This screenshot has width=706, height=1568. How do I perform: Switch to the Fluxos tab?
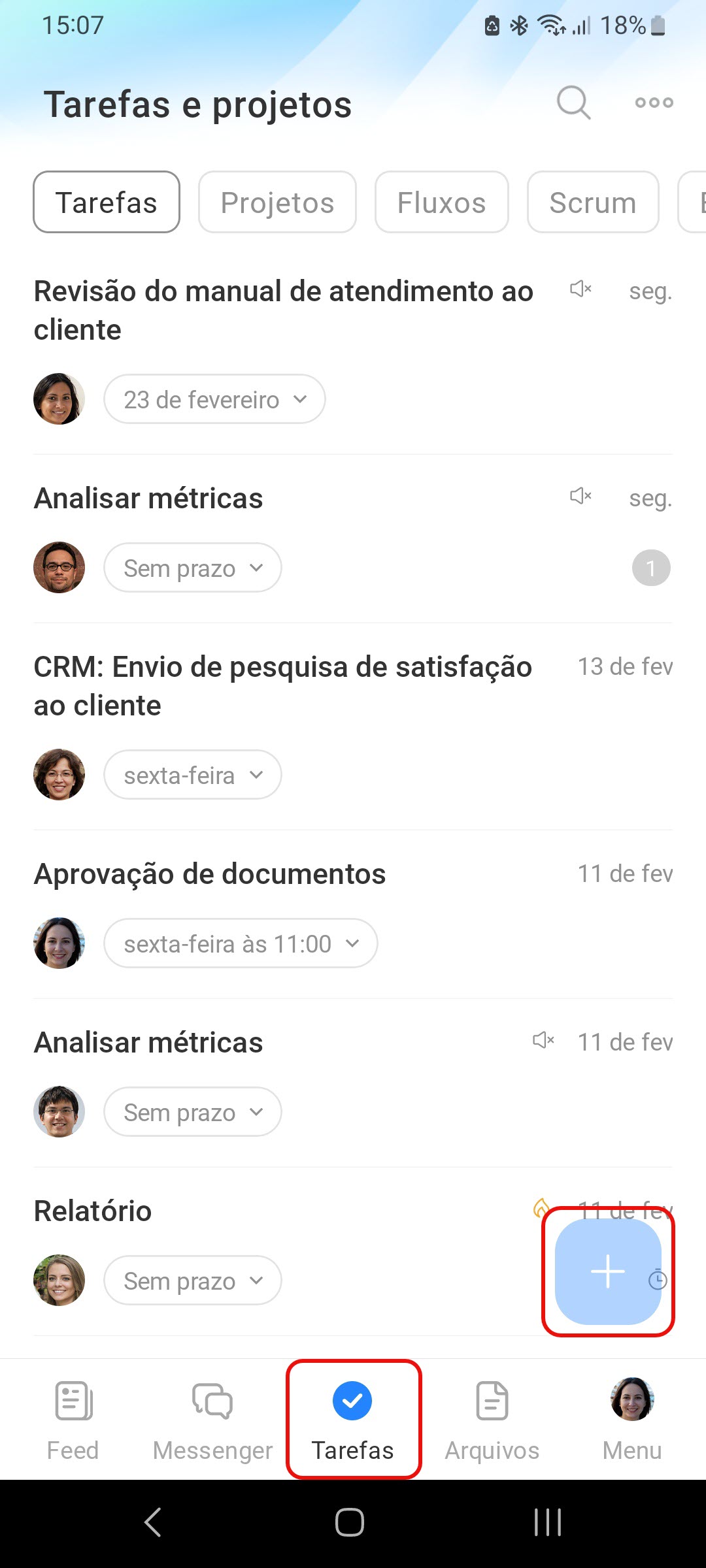tap(441, 203)
